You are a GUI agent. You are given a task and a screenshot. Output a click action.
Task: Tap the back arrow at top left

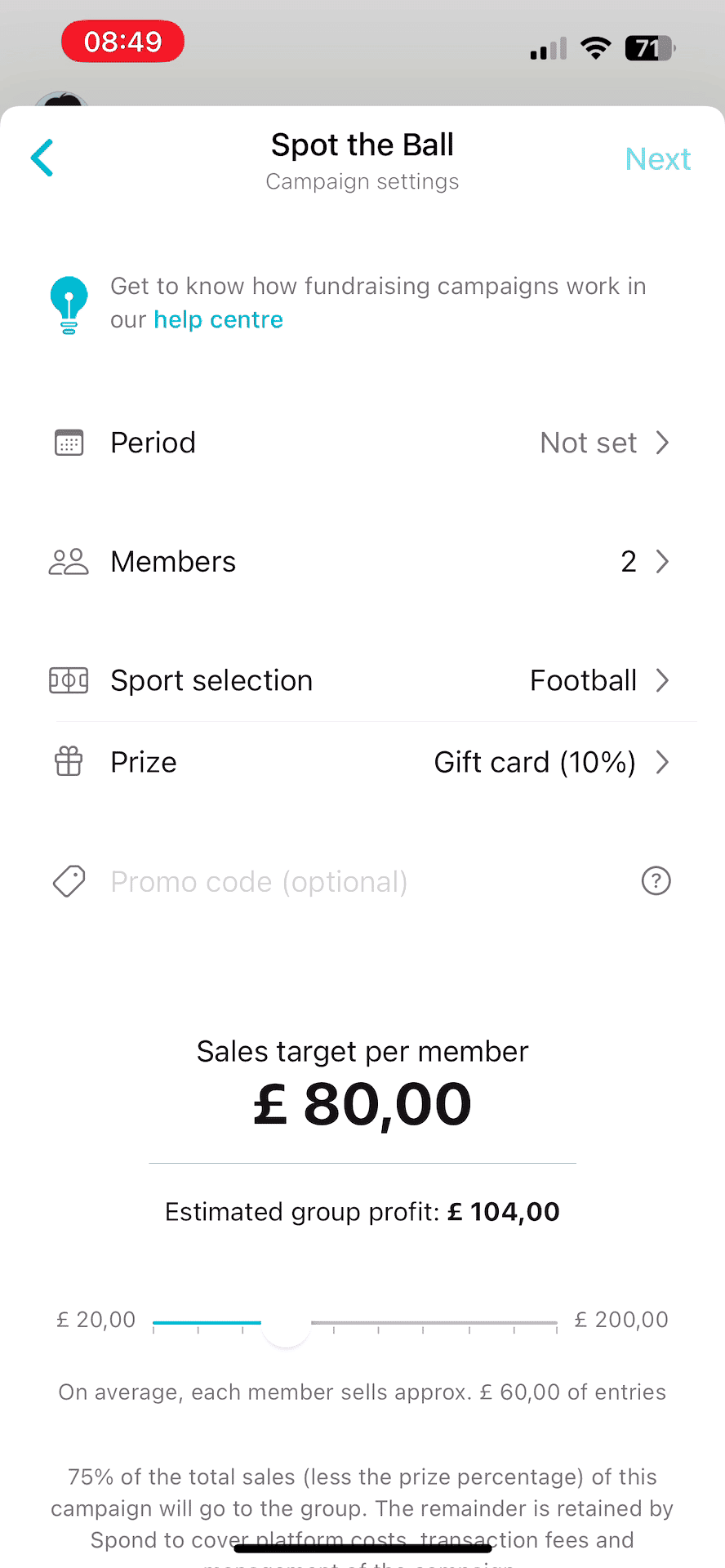42,158
